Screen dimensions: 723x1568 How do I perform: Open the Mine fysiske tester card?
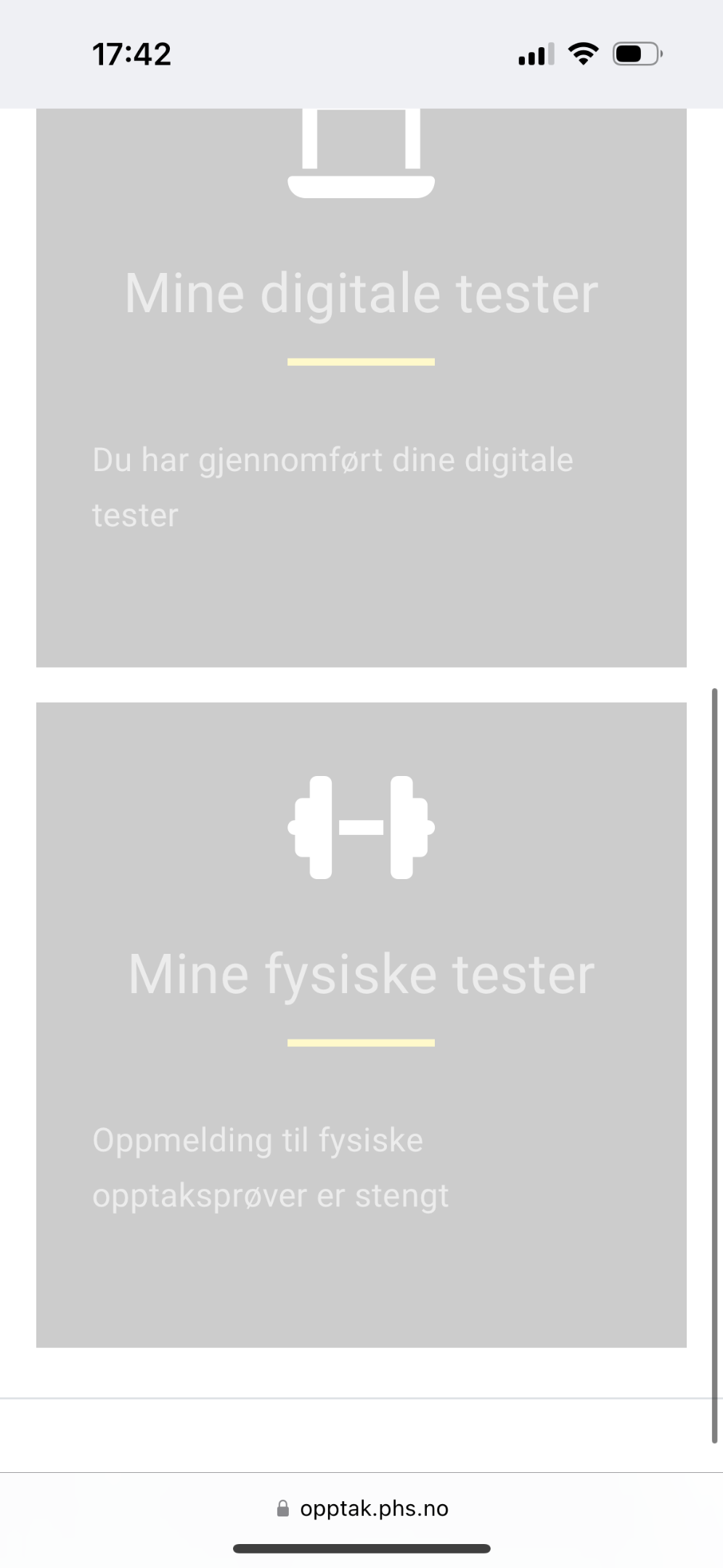(361, 1024)
